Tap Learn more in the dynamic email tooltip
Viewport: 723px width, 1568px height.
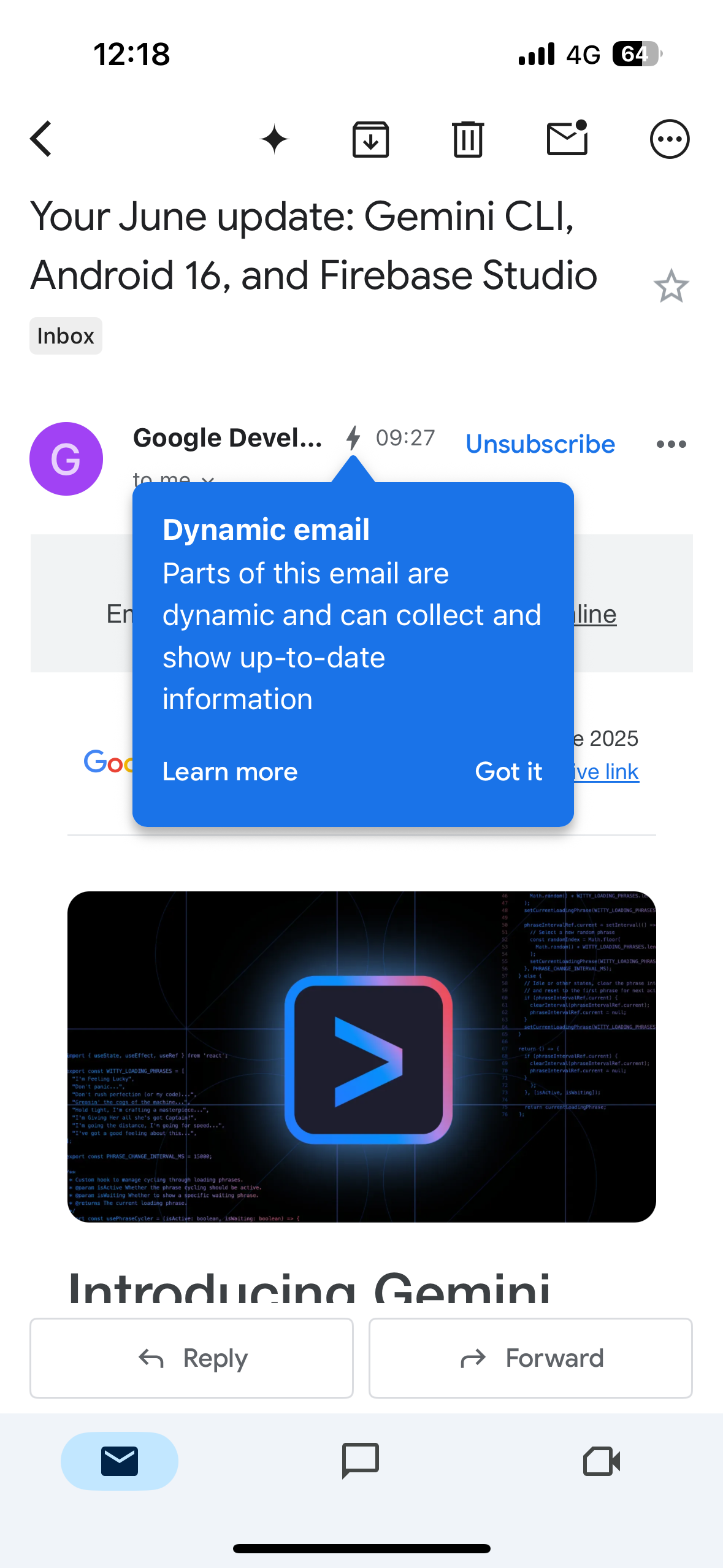click(x=230, y=771)
